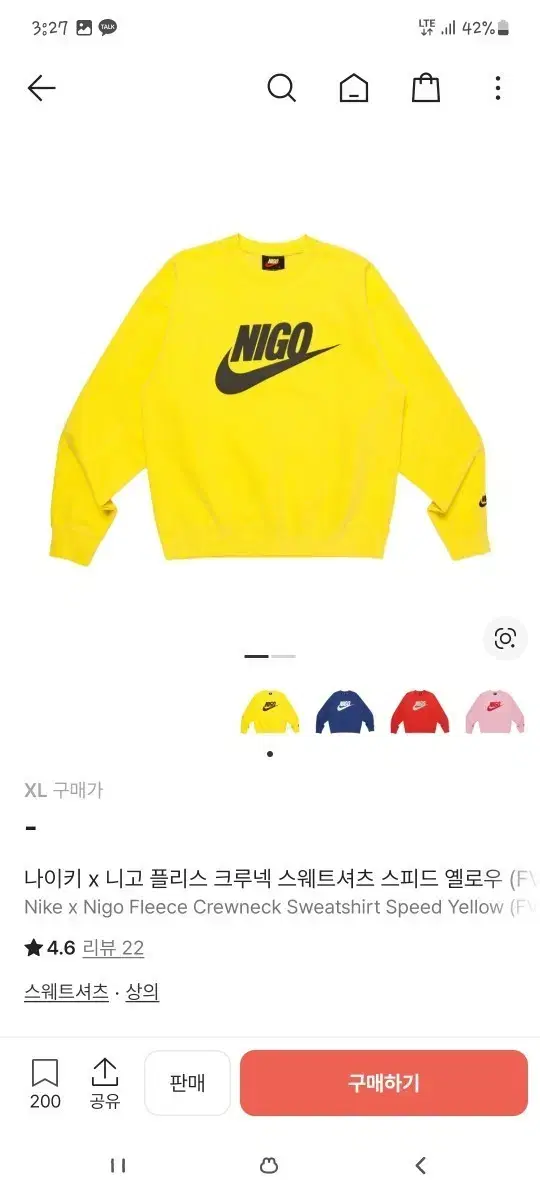Tap the system back button
This screenshot has height=1200, width=540.
pyautogui.click(x=421, y=1165)
